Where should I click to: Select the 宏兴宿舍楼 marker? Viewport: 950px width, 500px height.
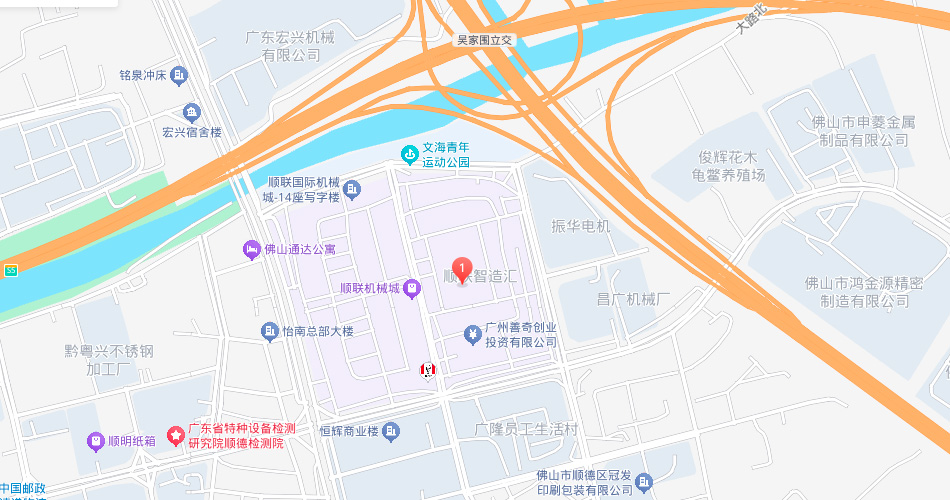pyautogui.click(x=191, y=112)
